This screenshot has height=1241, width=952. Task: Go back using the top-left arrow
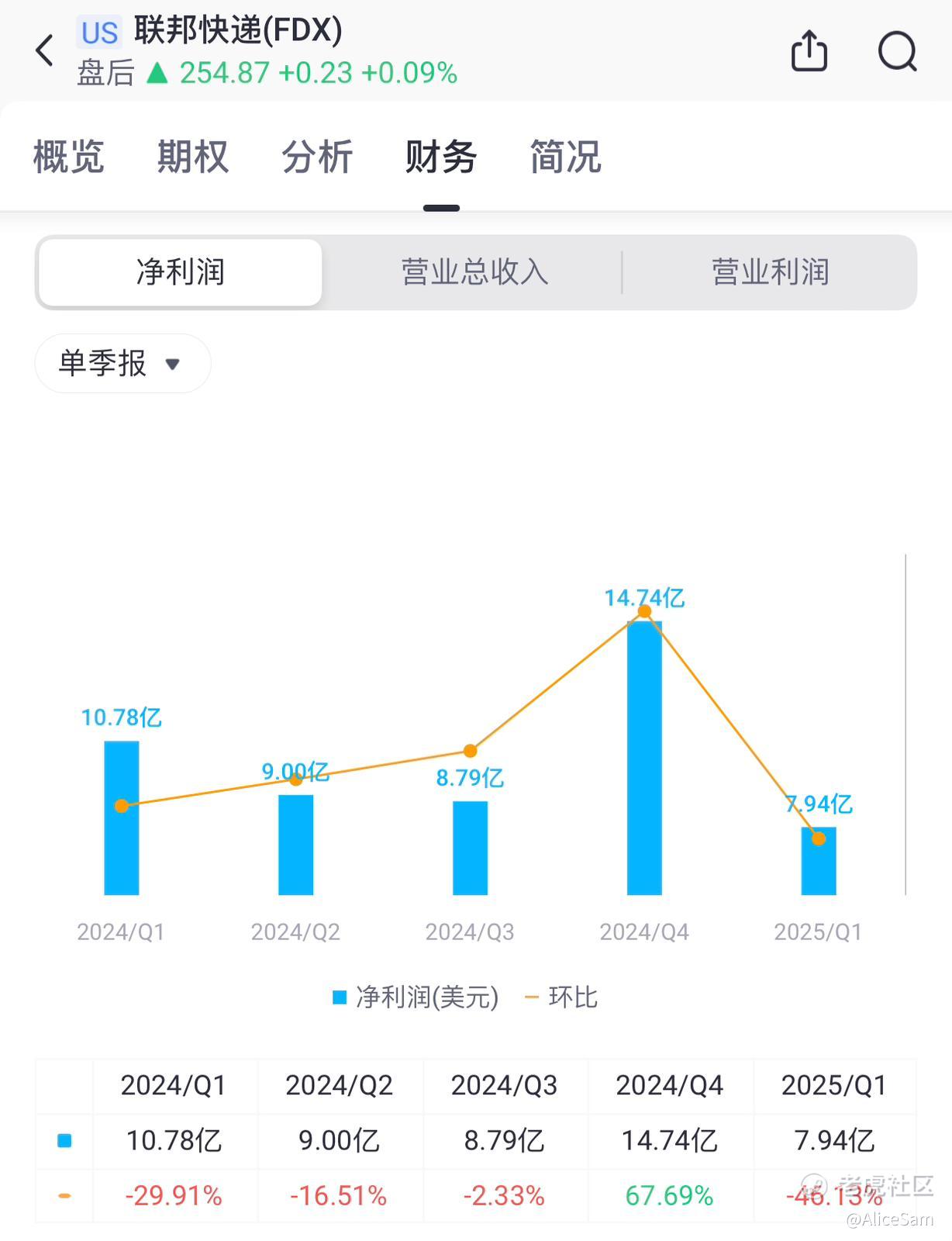click(45, 51)
